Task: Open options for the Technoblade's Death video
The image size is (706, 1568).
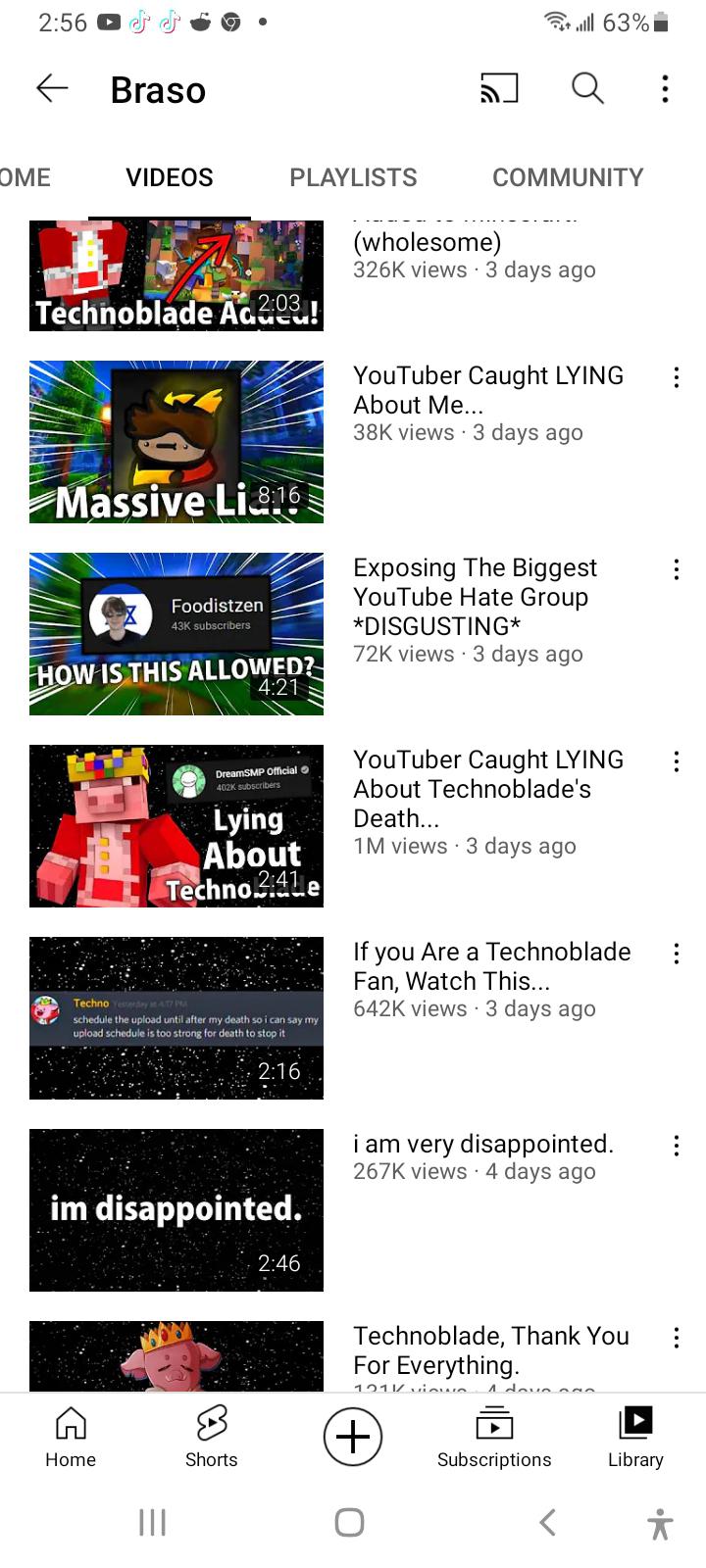Action: pos(677,762)
